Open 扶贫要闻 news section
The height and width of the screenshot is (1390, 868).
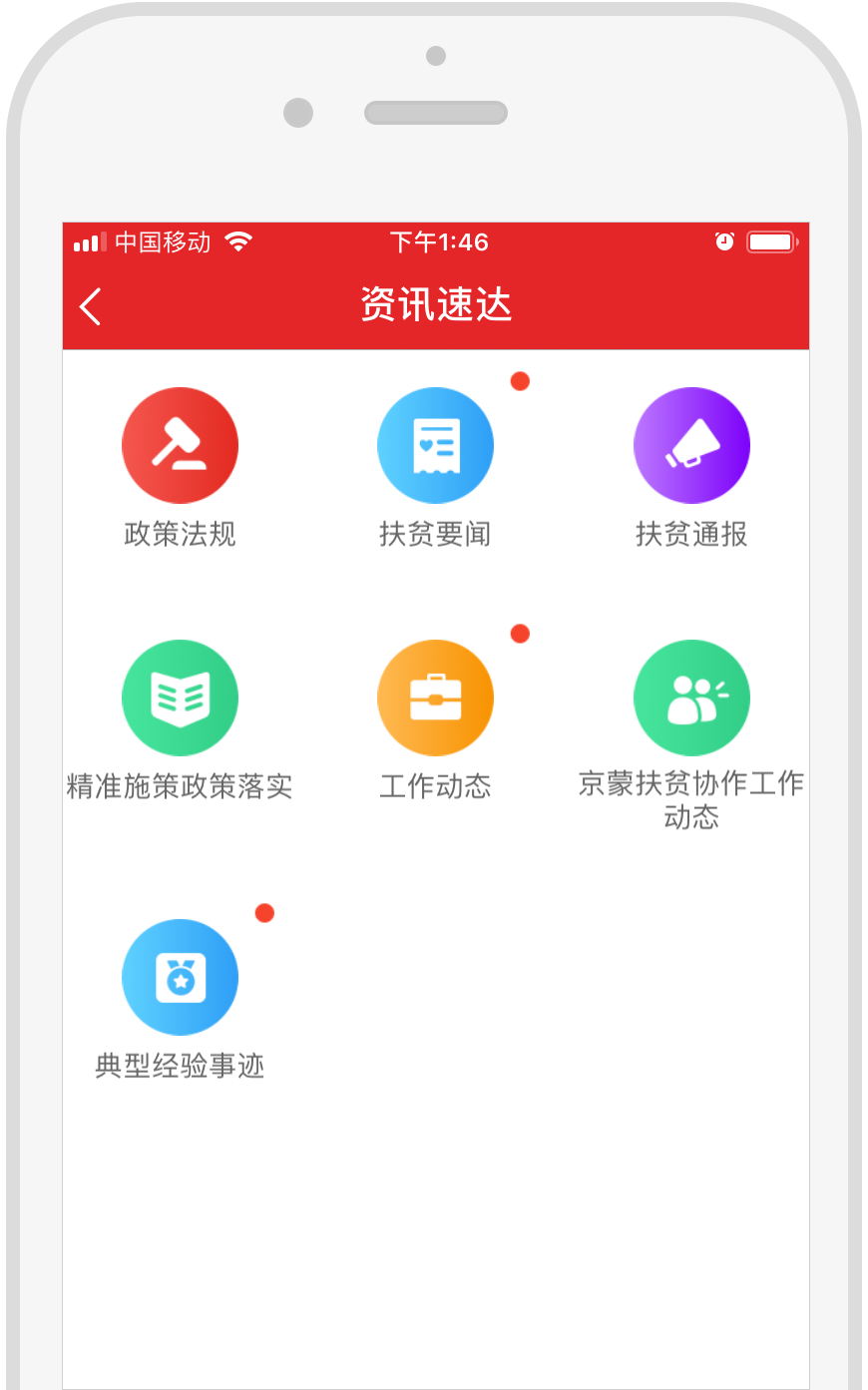click(x=435, y=446)
